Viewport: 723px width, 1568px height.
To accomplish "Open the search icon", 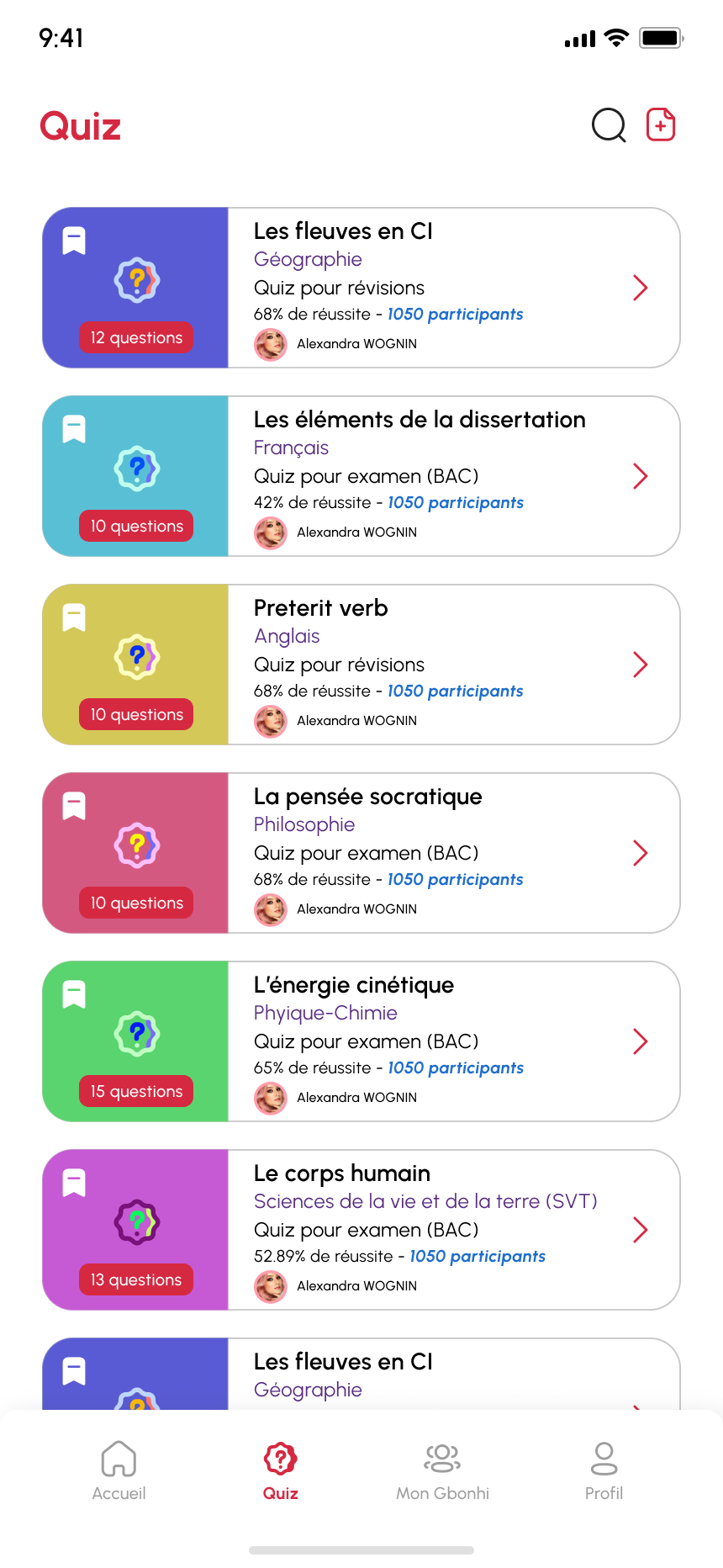I will 609,126.
